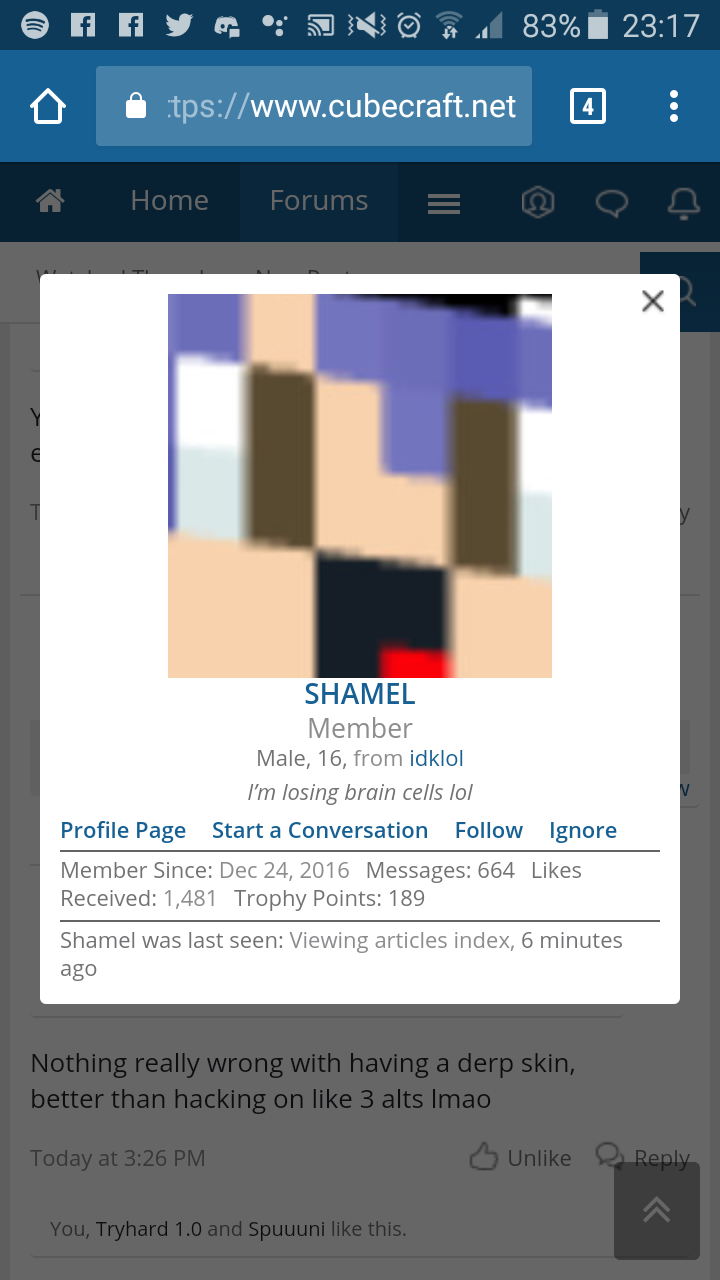The width and height of the screenshot is (720, 1280).
Task: Open the browser overflow menu
Action: (674, 106)
